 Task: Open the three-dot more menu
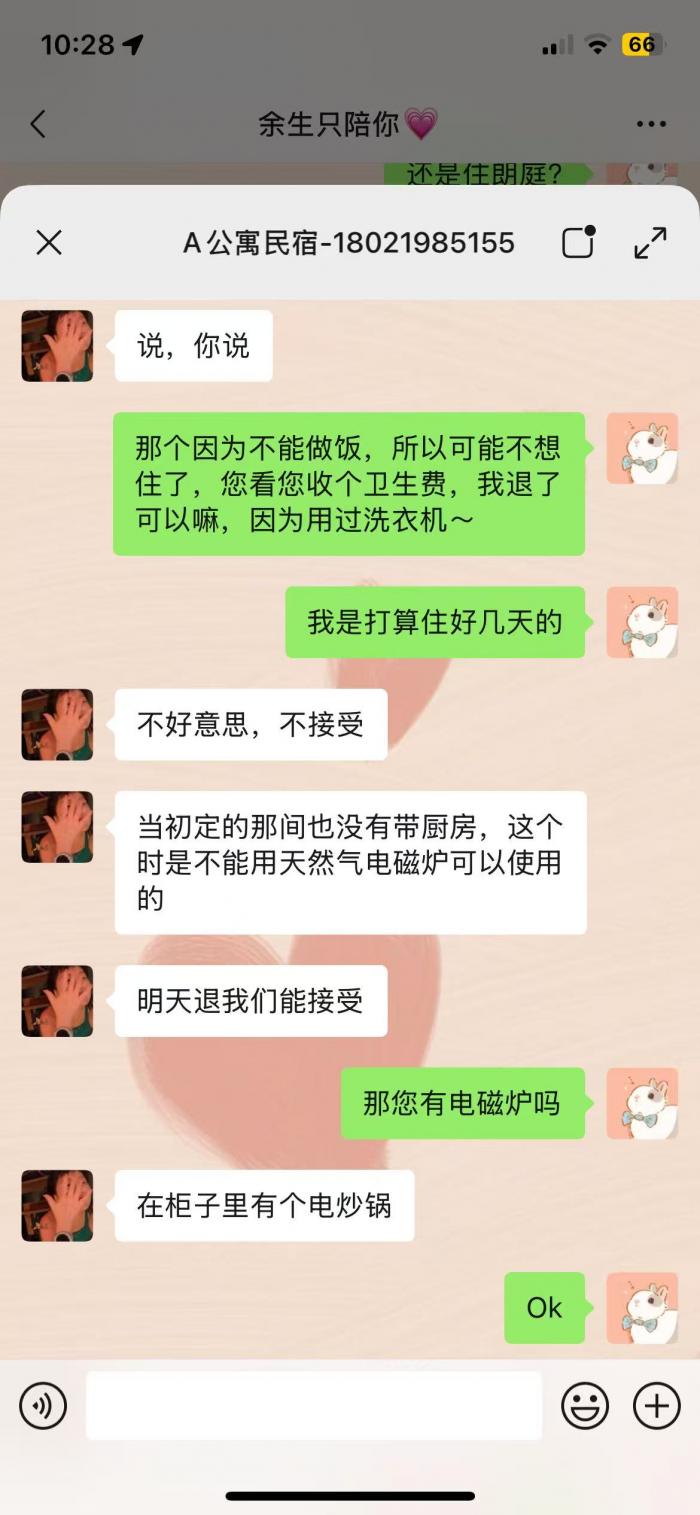(x=651, y=124)
